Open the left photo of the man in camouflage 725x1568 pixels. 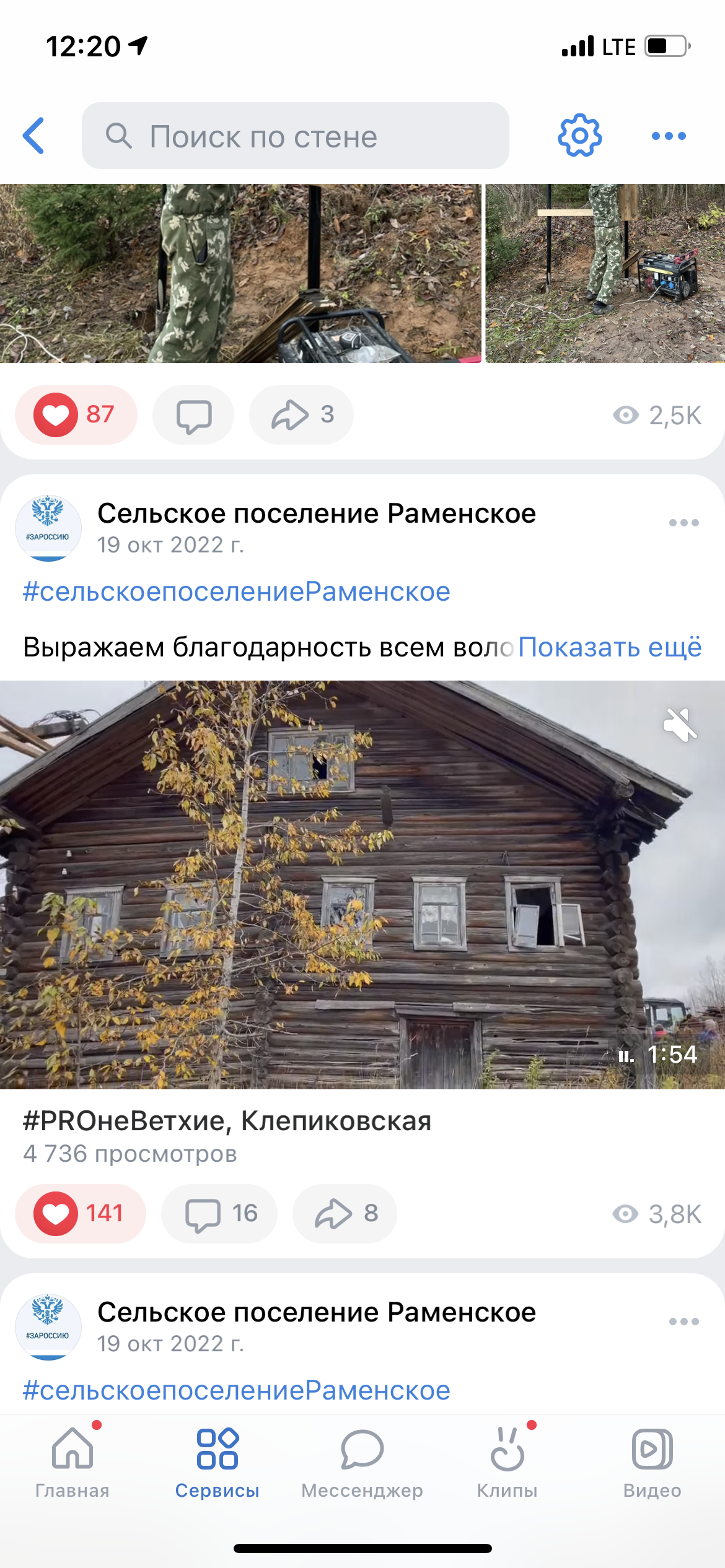[x=240, y=273]
